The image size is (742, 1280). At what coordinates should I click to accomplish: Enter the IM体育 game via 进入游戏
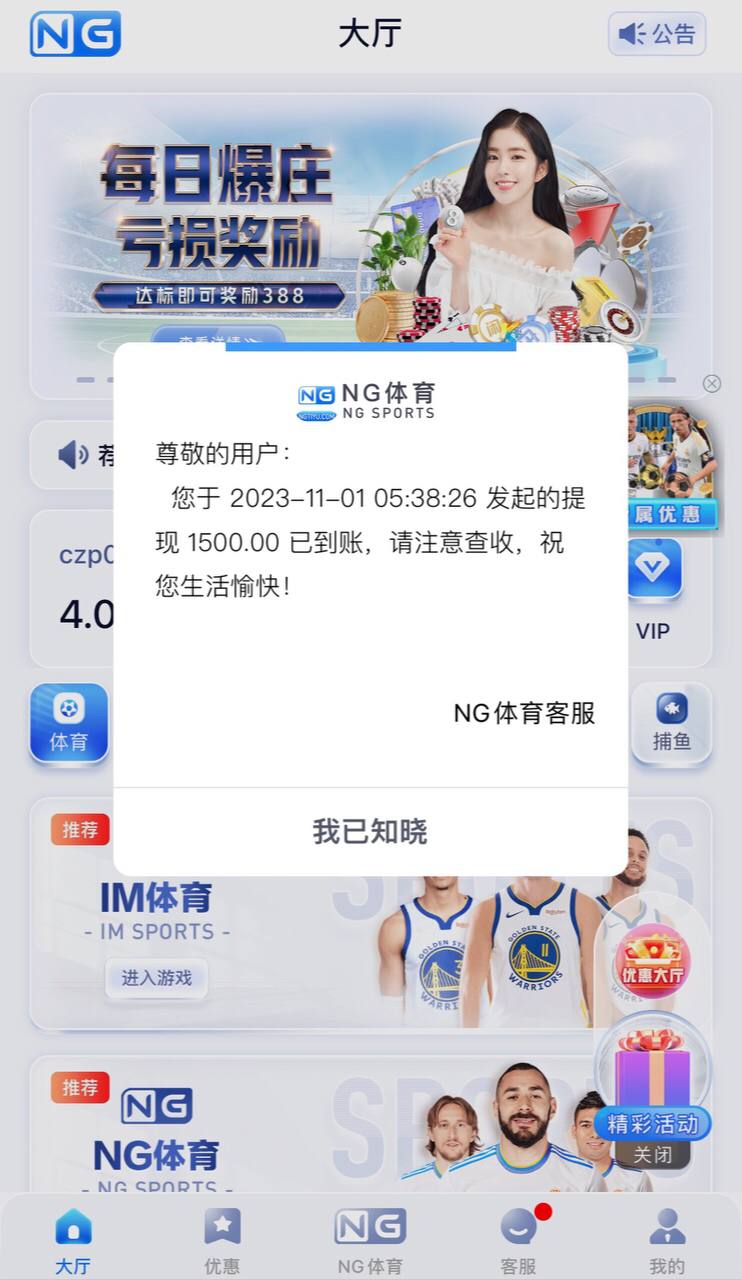tap(157, 978)
